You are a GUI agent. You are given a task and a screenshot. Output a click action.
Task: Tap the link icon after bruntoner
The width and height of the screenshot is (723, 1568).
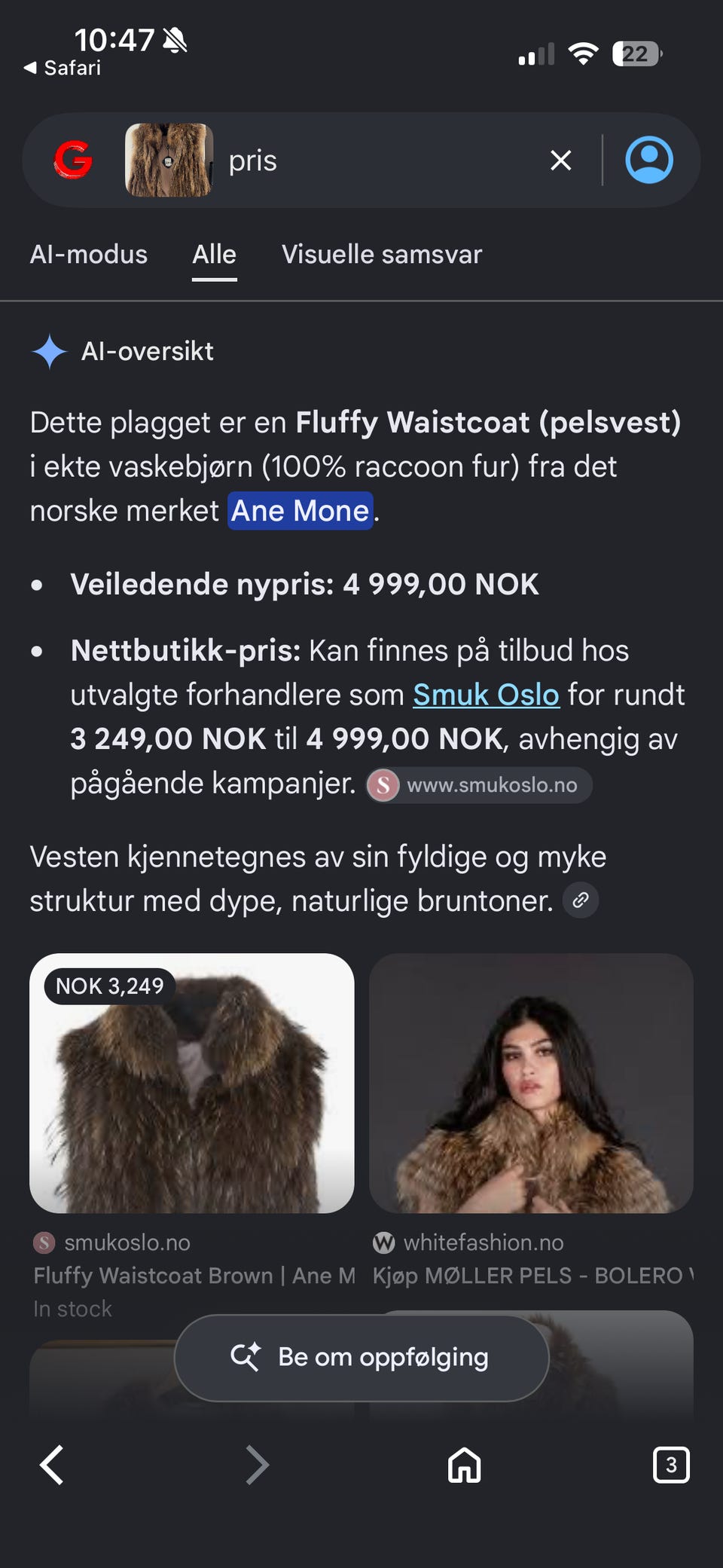coord(581,900)
